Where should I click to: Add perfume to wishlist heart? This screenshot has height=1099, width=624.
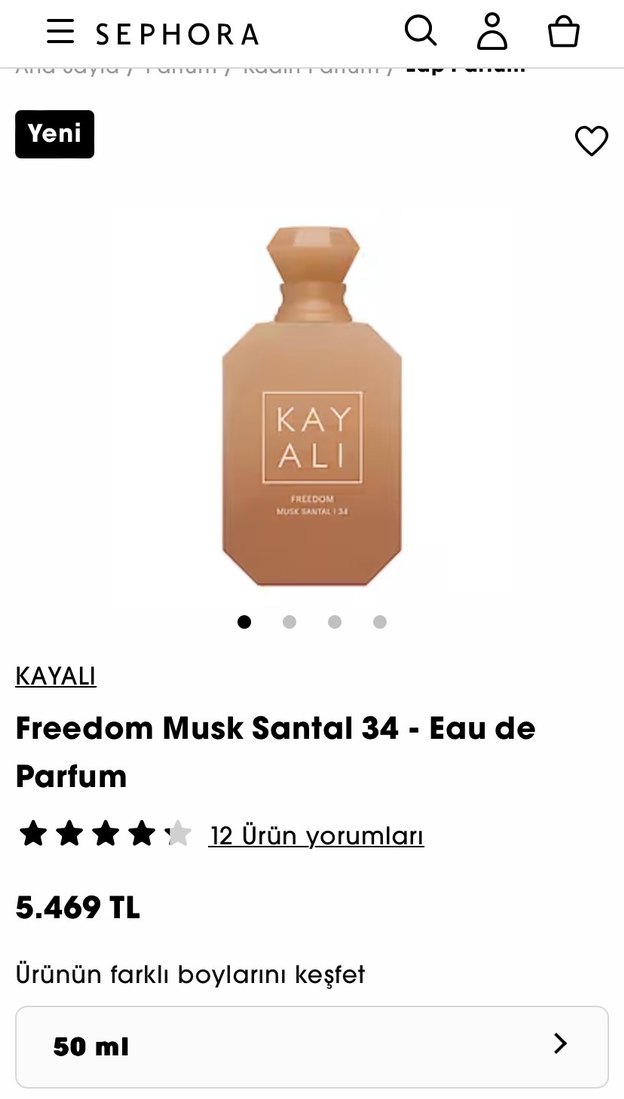[591, 141]
